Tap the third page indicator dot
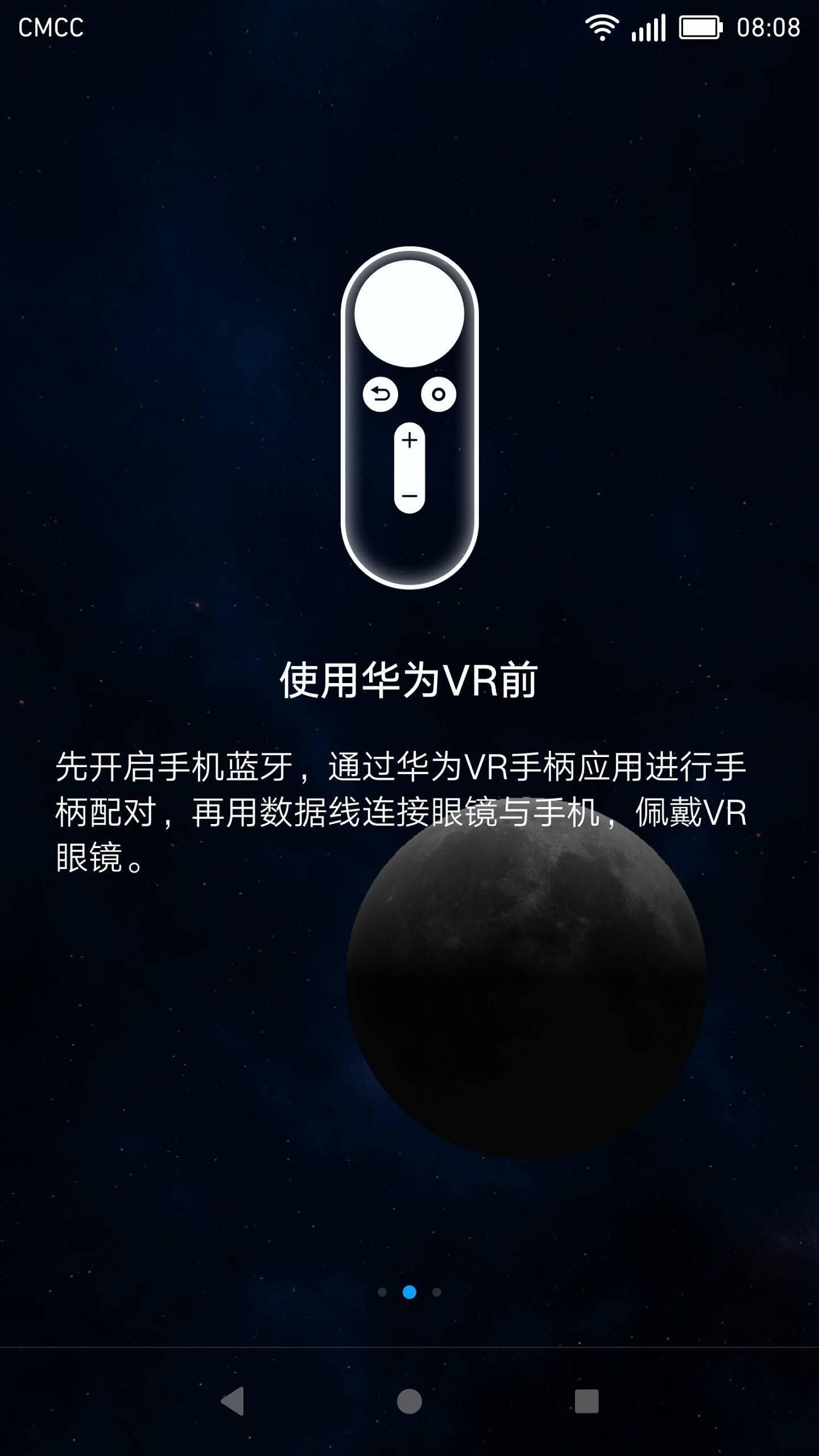The width and height of the screenshot is (819, 1456). pyautogui.click(x=437, y=1292)
